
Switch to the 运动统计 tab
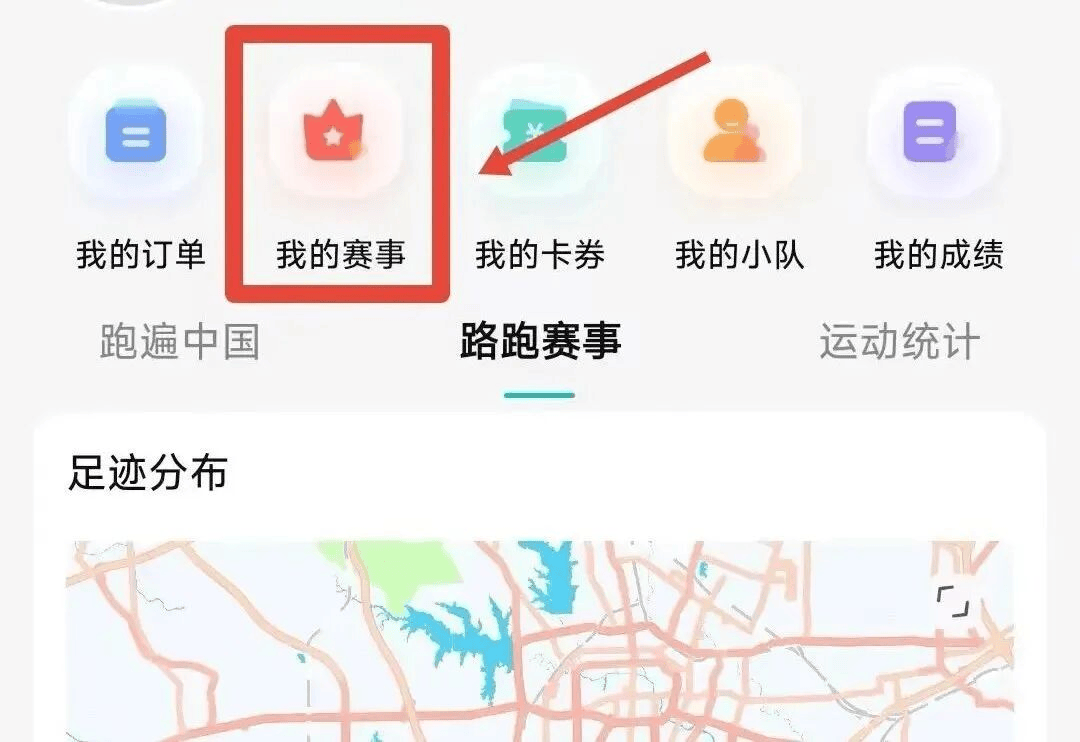[x=899, y=342]
